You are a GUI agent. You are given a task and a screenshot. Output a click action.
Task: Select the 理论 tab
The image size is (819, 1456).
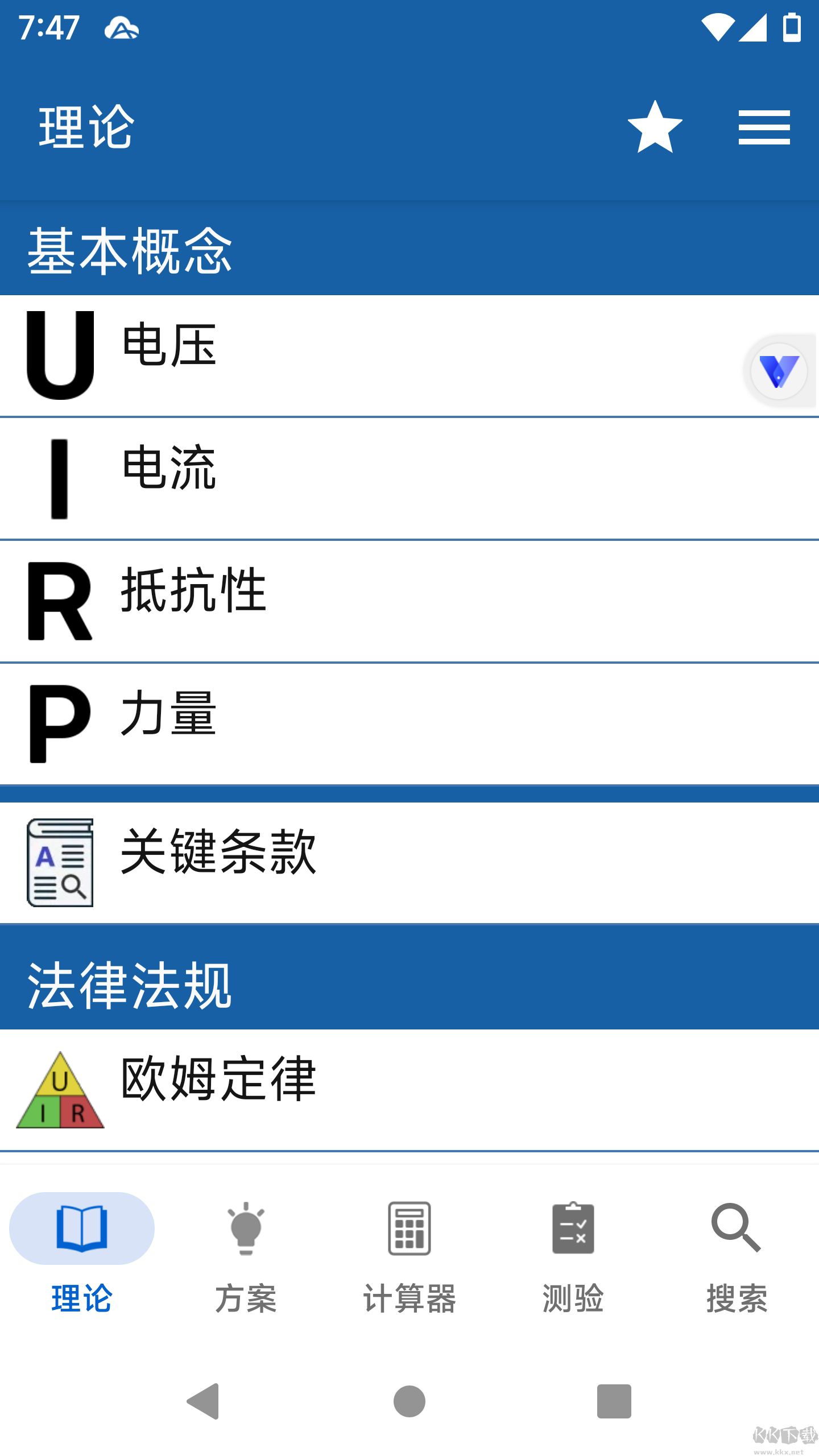(82, 1257)
